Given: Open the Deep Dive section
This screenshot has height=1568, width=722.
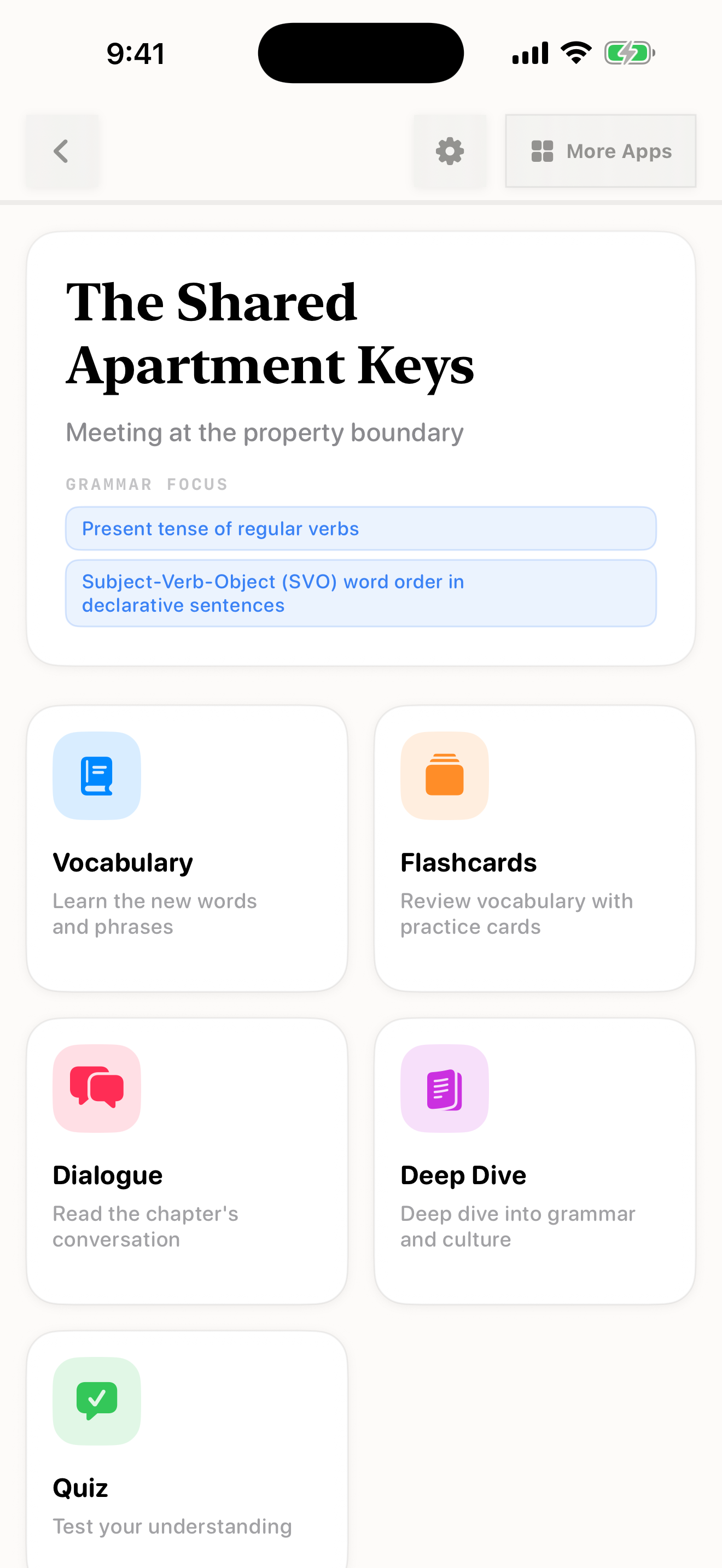Looking at the screenshot, I should point(534,1161).
